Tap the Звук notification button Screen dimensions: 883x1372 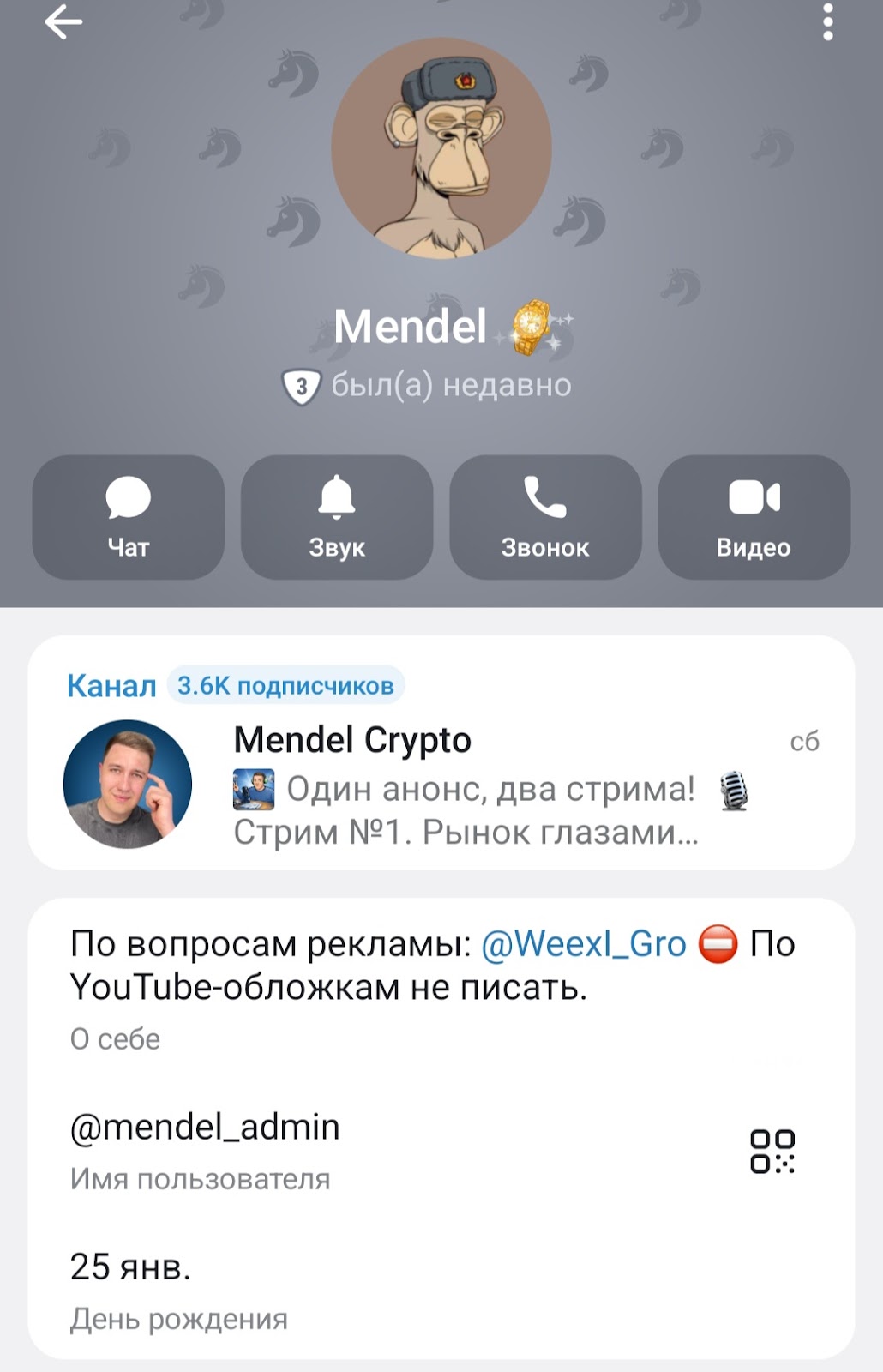[x=337, y=517]
